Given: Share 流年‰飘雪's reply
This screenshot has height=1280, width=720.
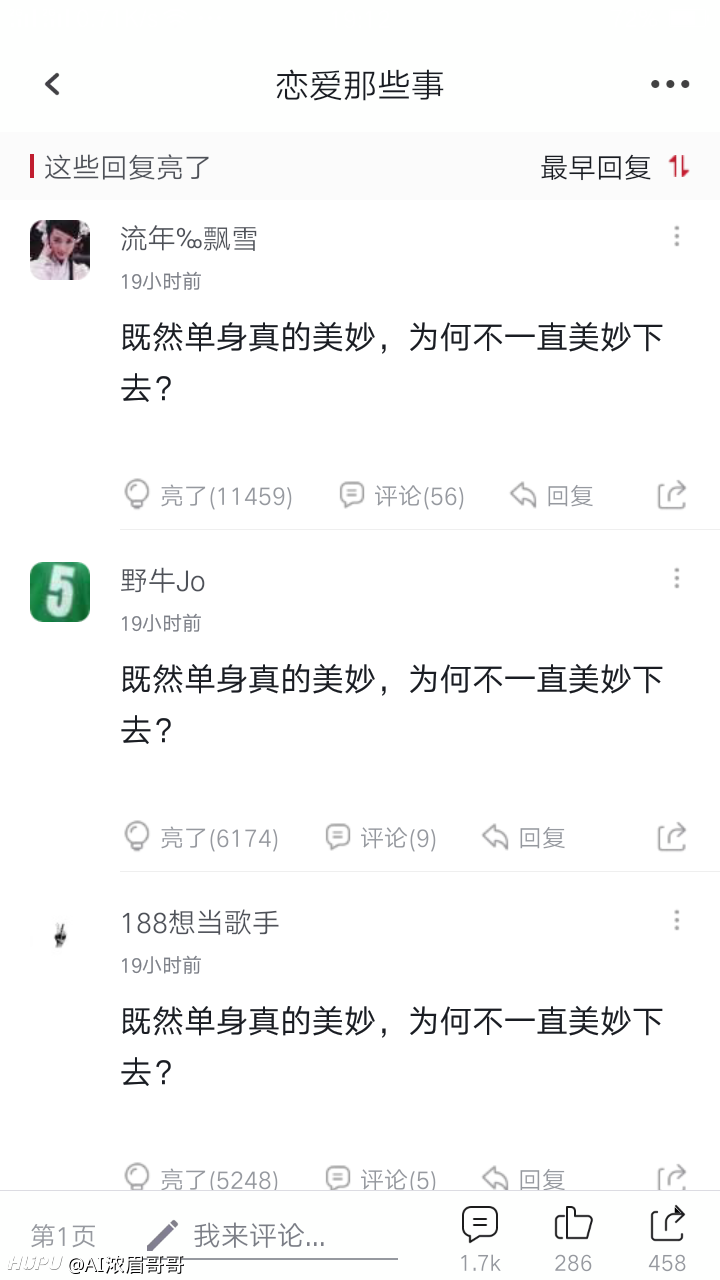Looking at the screenshot, I should point(672,495).
